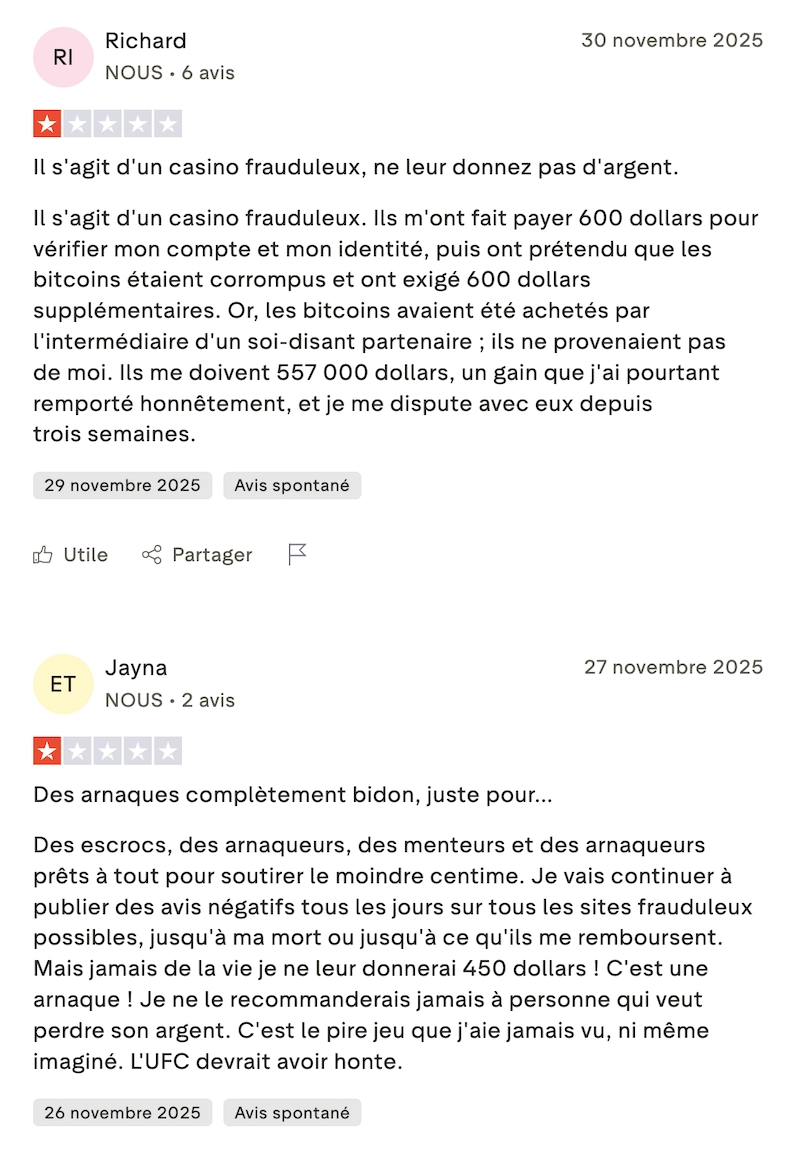Select the 2 avis link under Jayna
800x1160 pixels.
coord(208,700)
